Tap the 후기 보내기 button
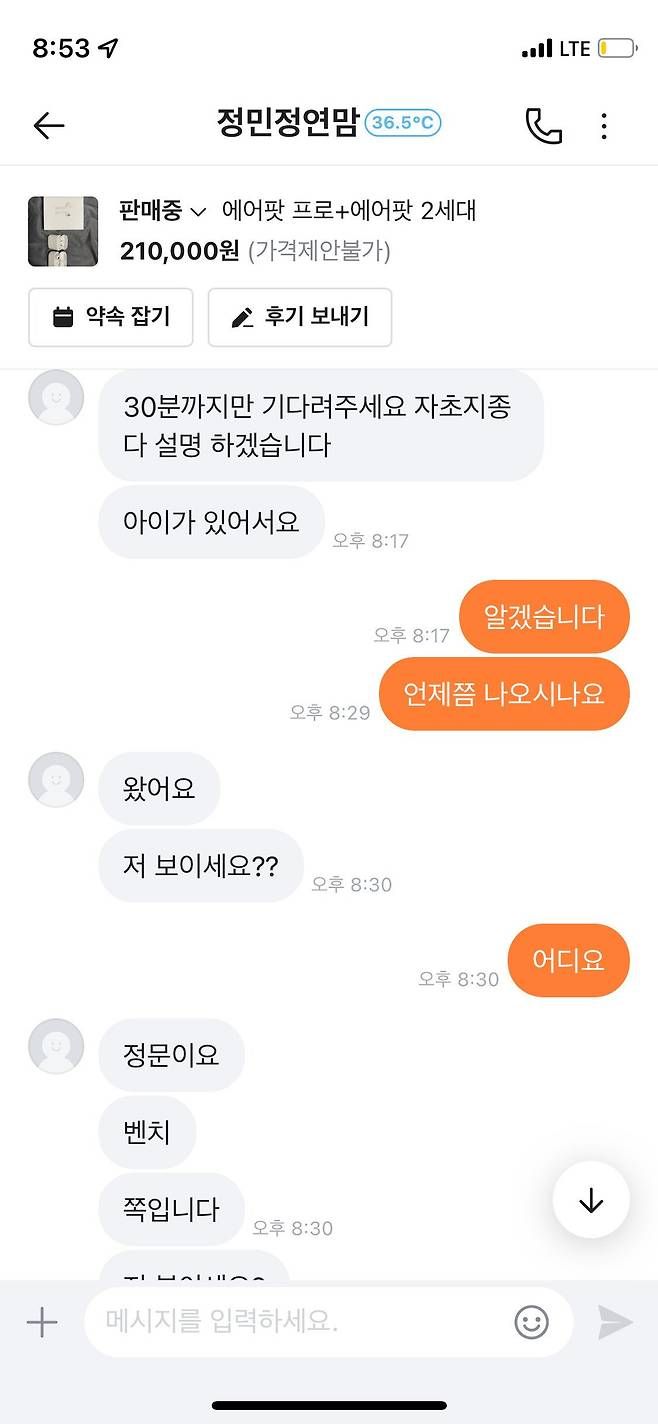Image resolution: width=658 pixels, height=1424 pixels. 300,317
